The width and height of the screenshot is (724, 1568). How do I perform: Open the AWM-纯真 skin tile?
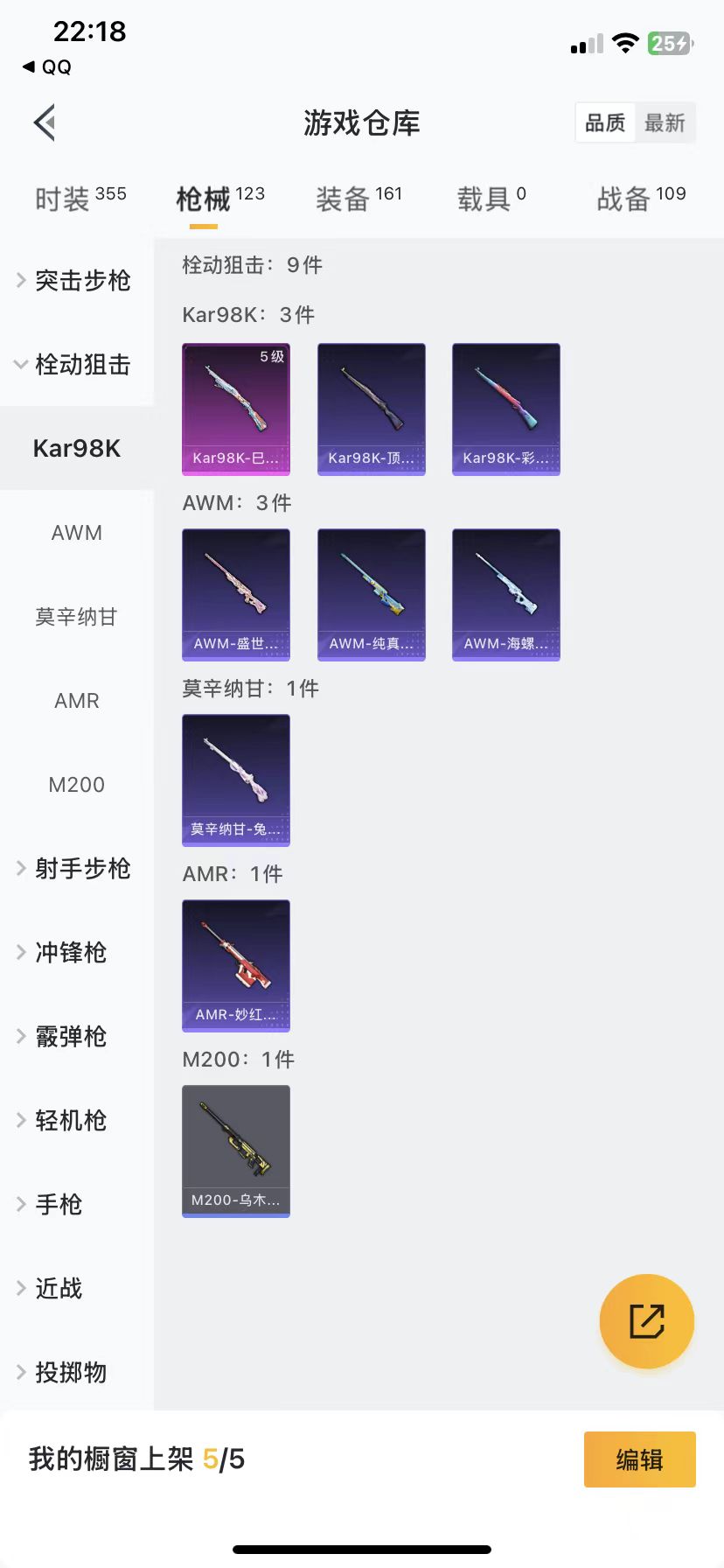(372, 594)
